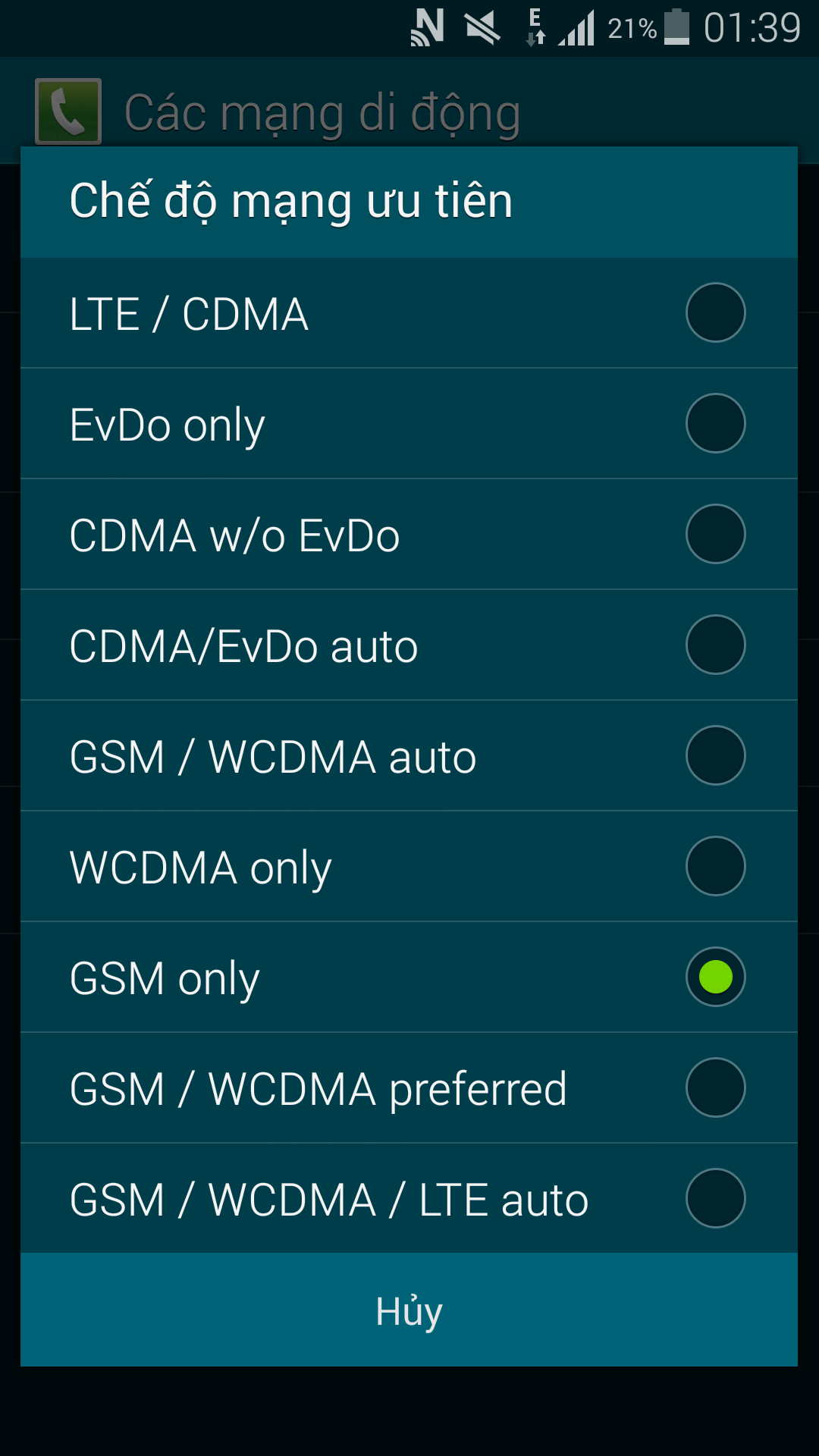The height and width of the screenshot is (1456, 819).
Task: Choose GSM / WCDMA / LTE auto
Action: click(409, 1199)
